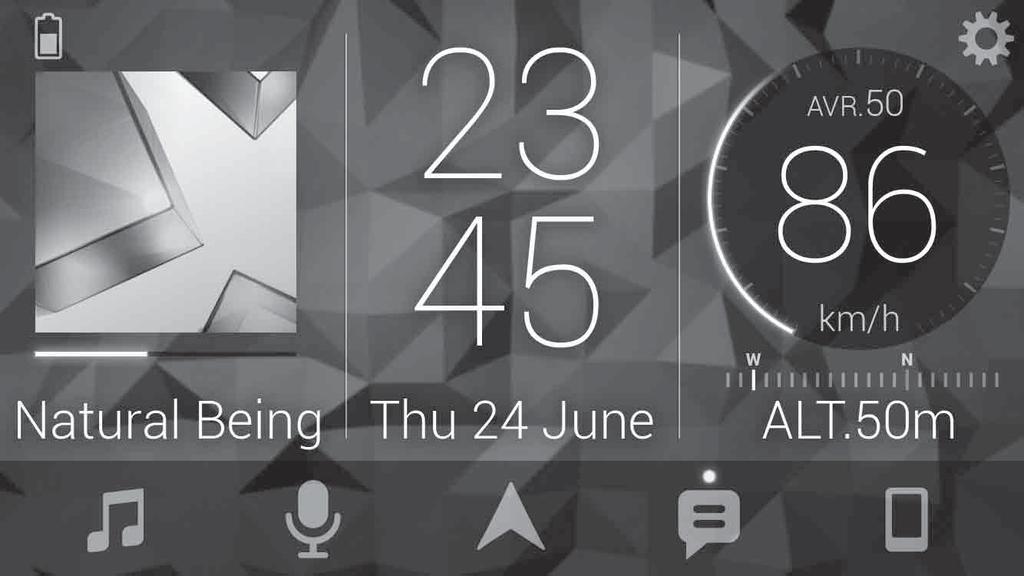Start voice recognition with the microphone
1024x576 pixels.
[x=313, y=520]
